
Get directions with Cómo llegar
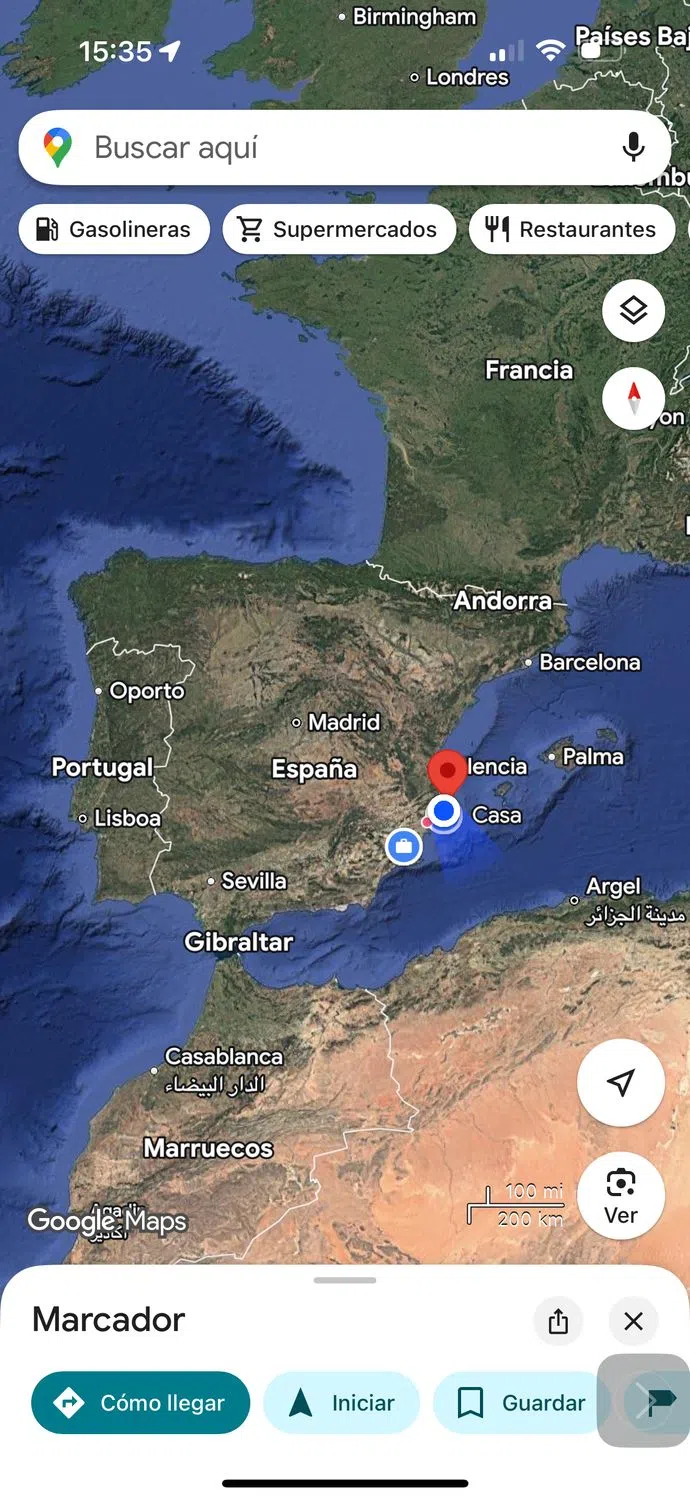pos(140,1403)
